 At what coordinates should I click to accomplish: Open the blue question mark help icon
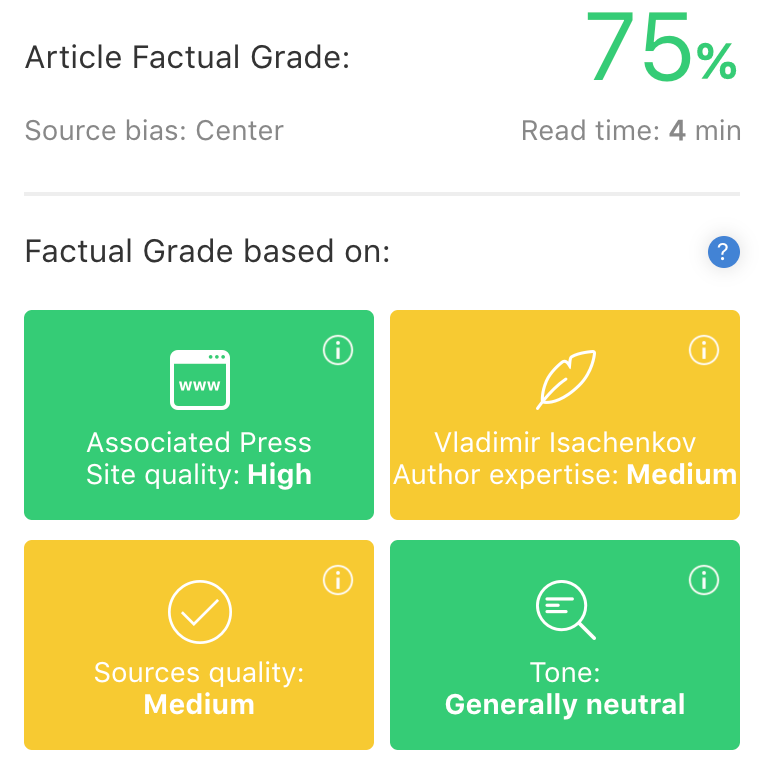[x=723, y=252]
